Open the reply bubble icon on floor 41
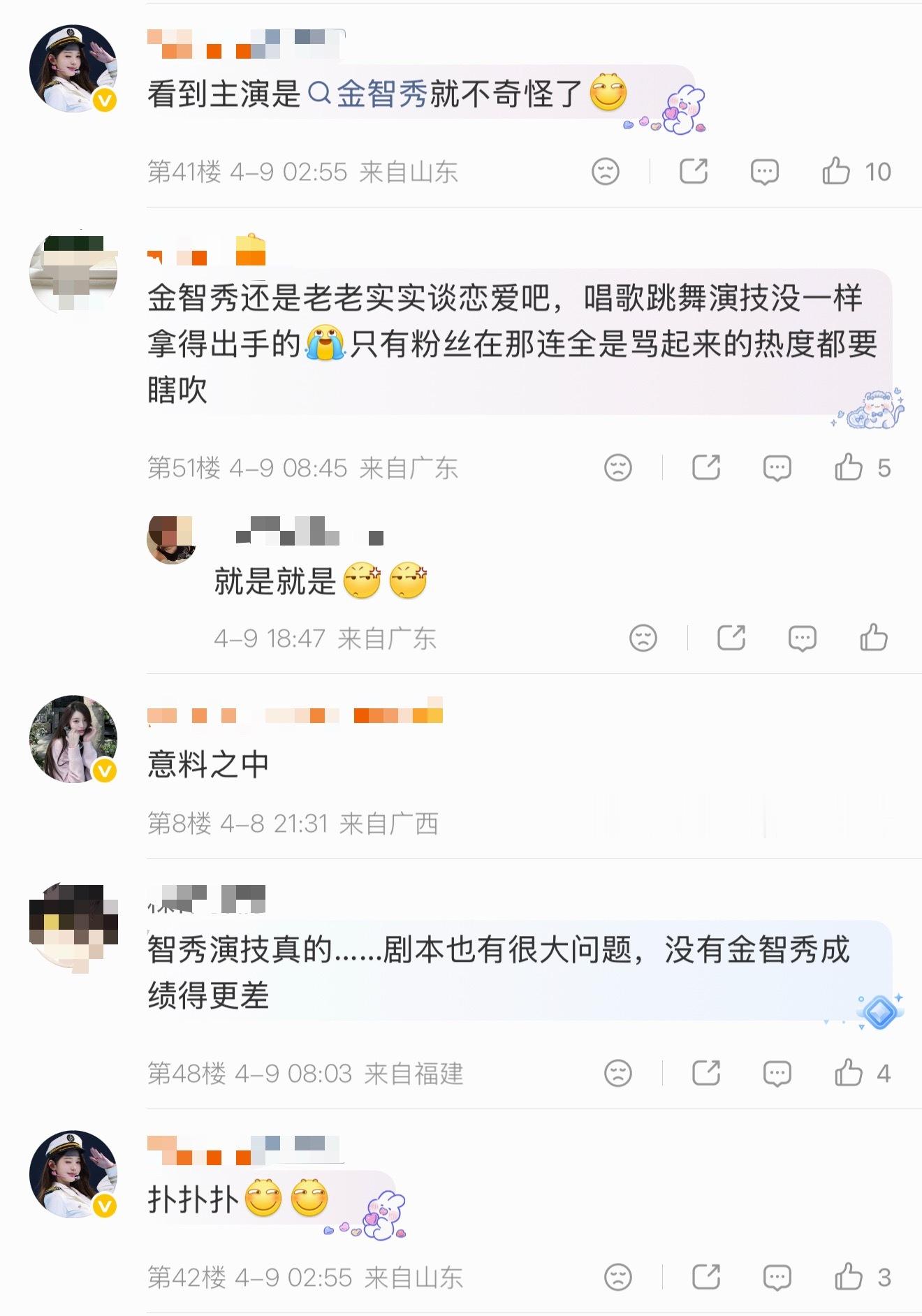This screenshot has height=1316, width=922. 766,171
